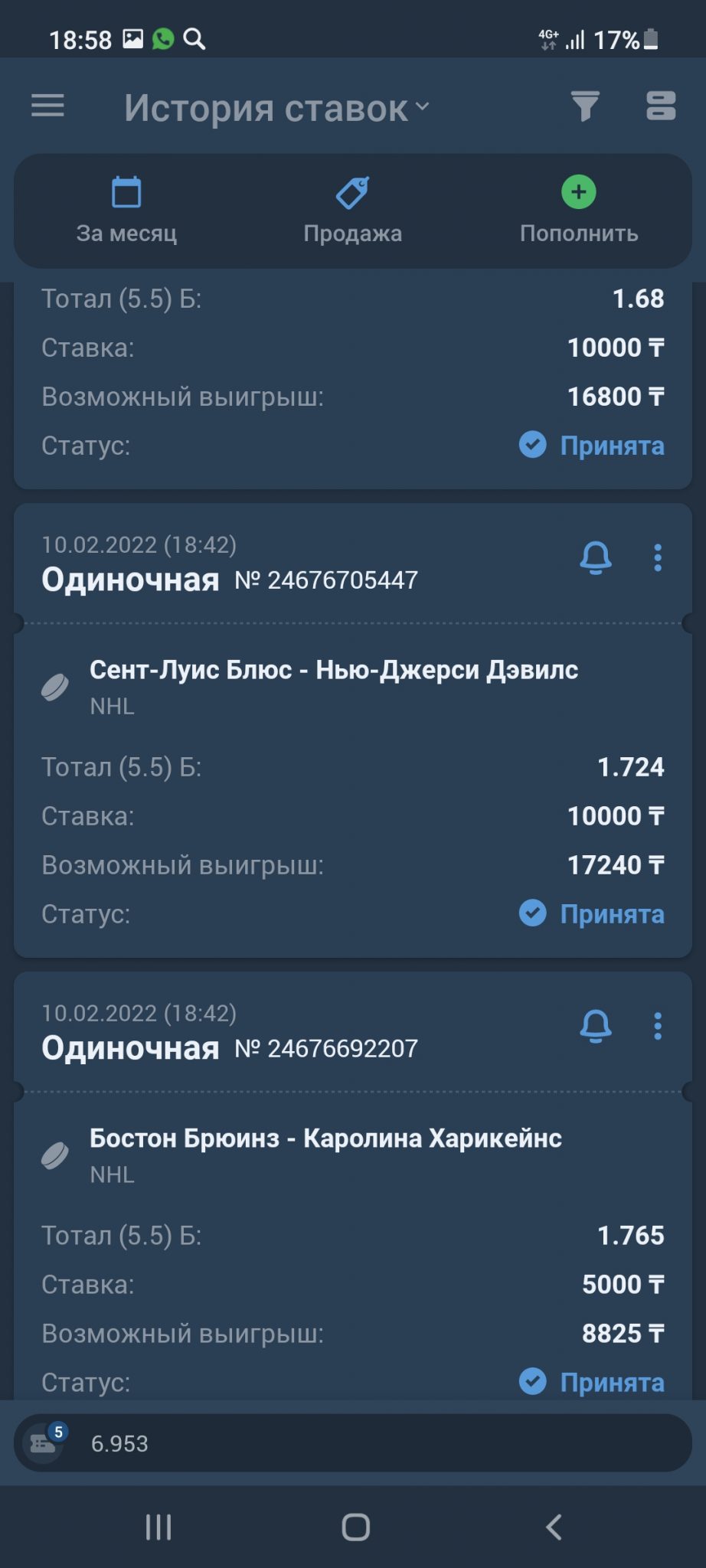Tap Пополнить to top up balance

point(579,211)
